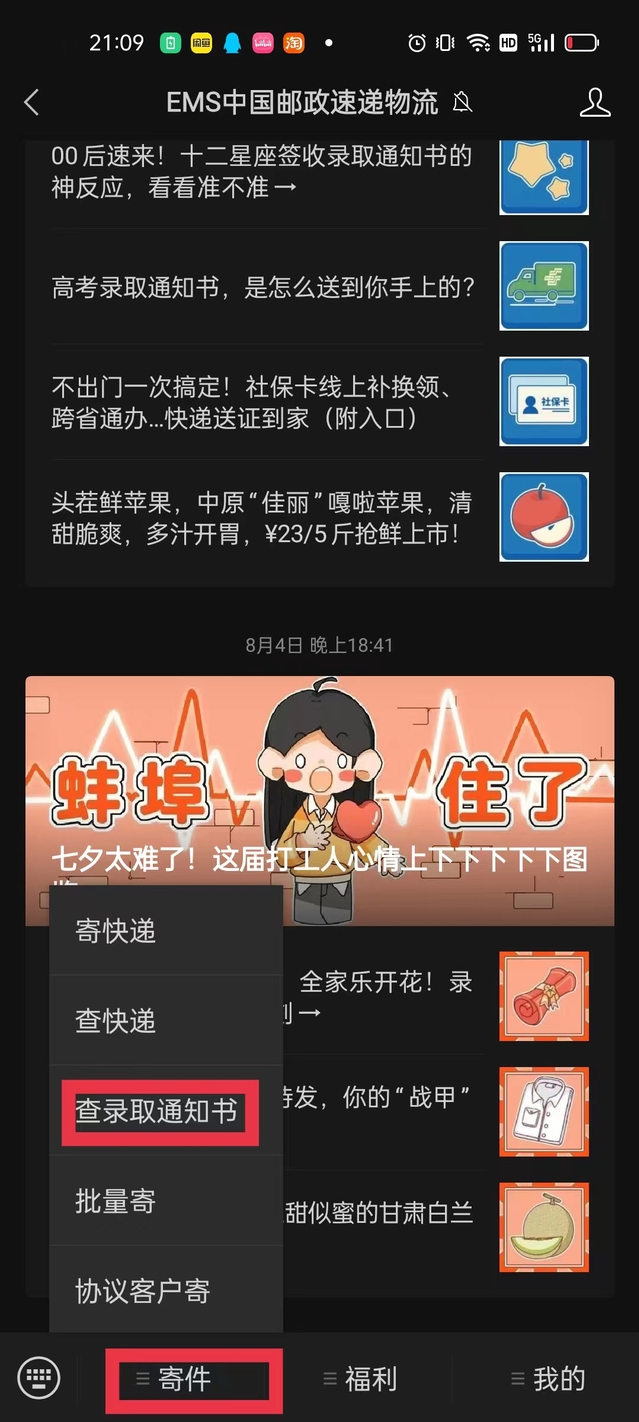This screenshot has height=1422, width=639.
Task: Choose 协议客户寄 in the popup menu
Action: point(143,1291)
